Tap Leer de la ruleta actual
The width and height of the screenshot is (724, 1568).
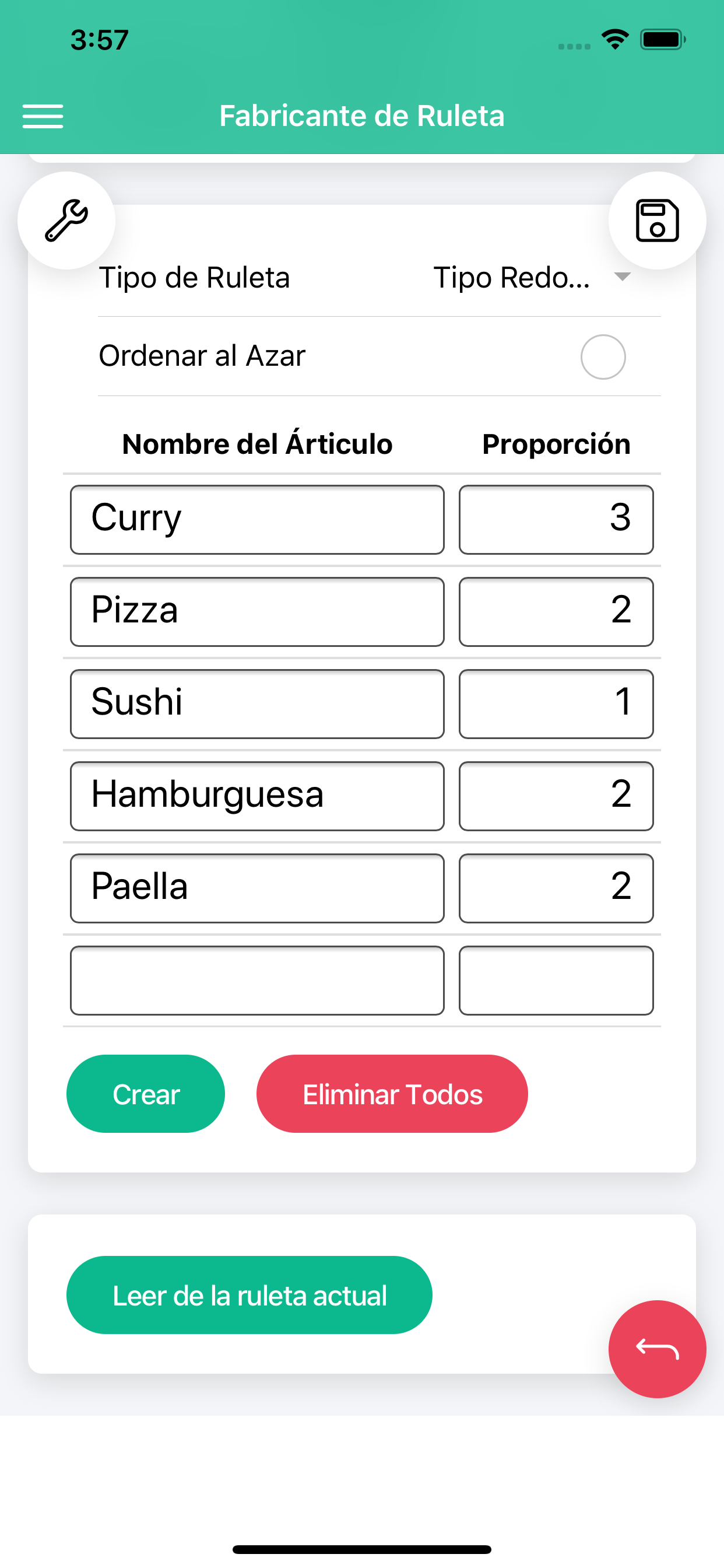point(249,1296)
